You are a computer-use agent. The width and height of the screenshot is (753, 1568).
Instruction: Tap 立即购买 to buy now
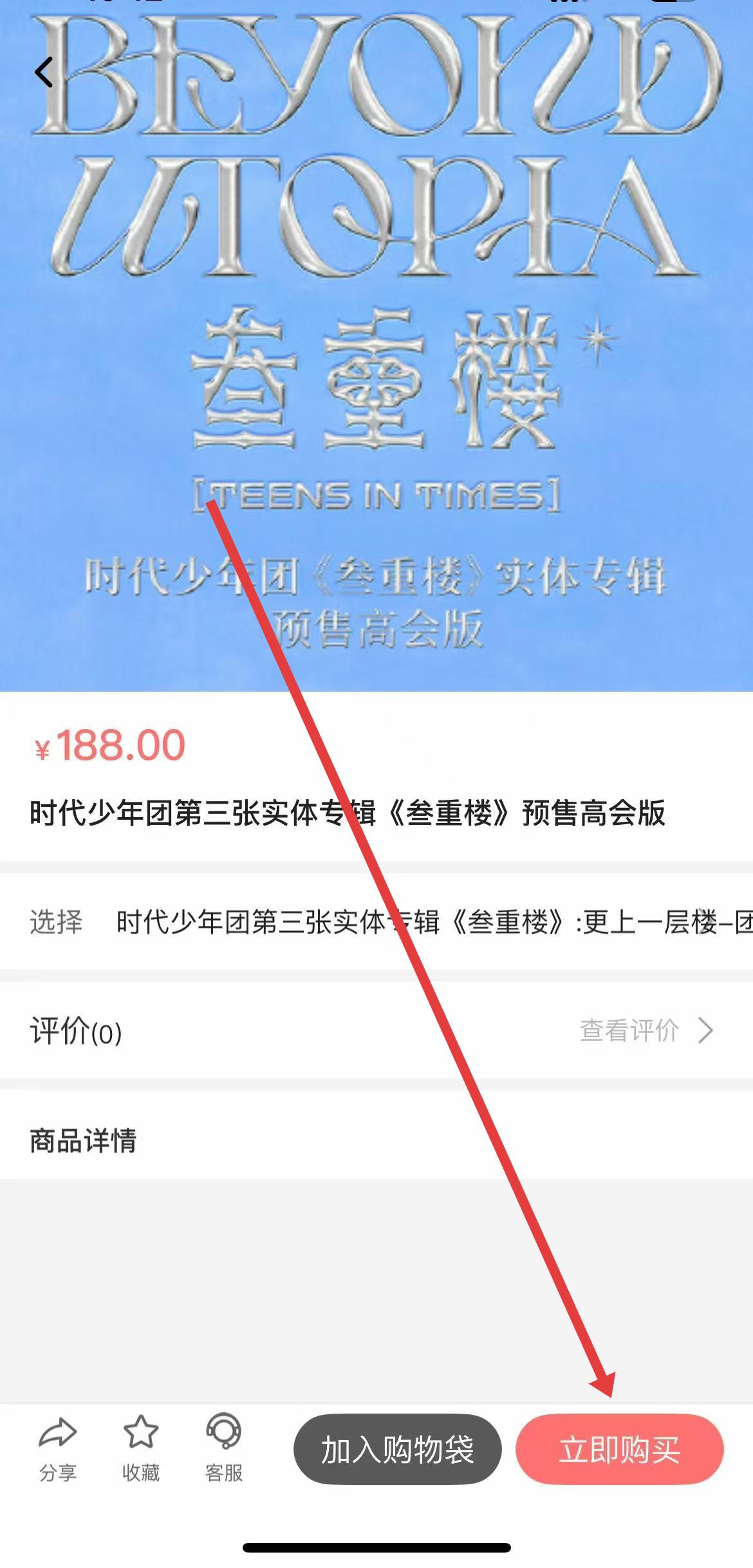pyautogui.click(x=619, y=1450)
